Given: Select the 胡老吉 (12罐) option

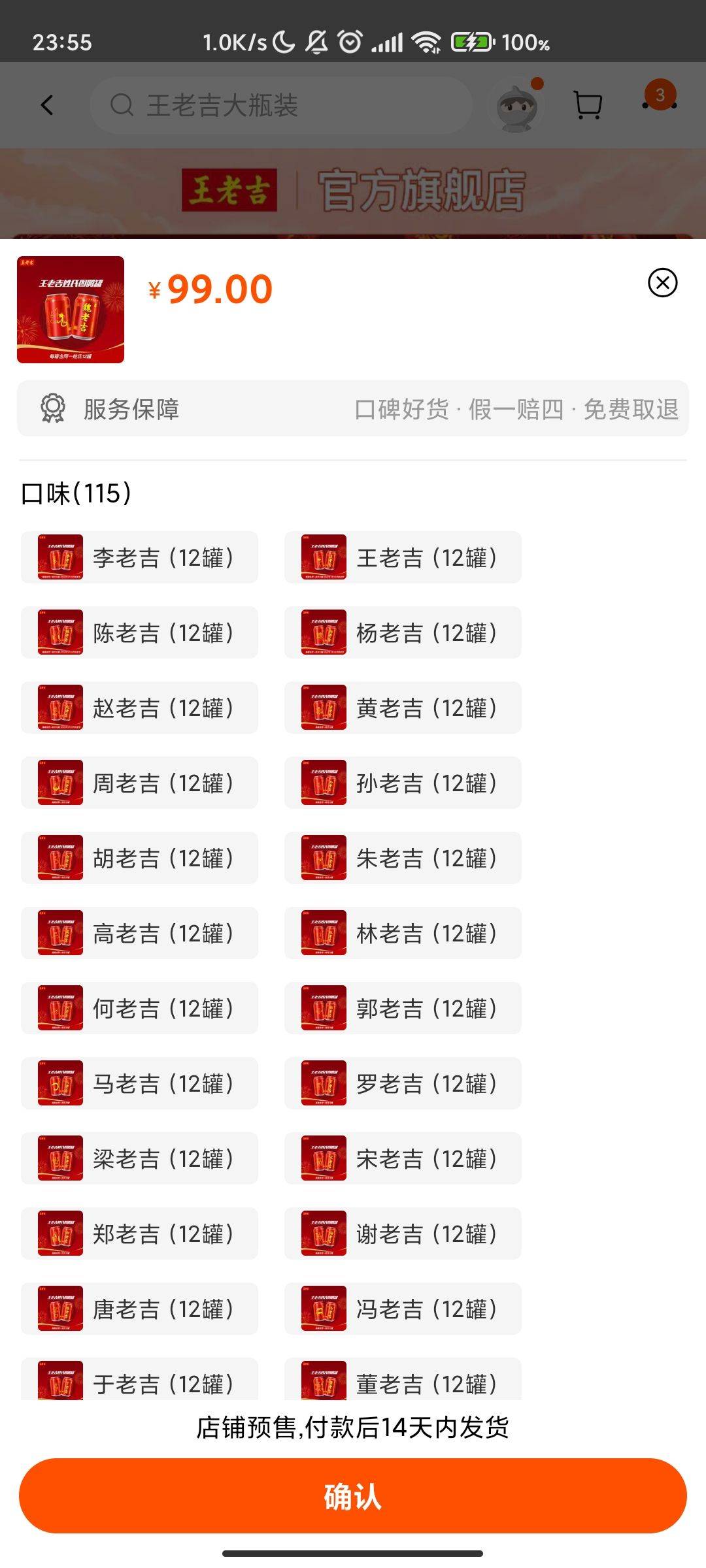Looking at the screenshot, I should tap(139, 858).
